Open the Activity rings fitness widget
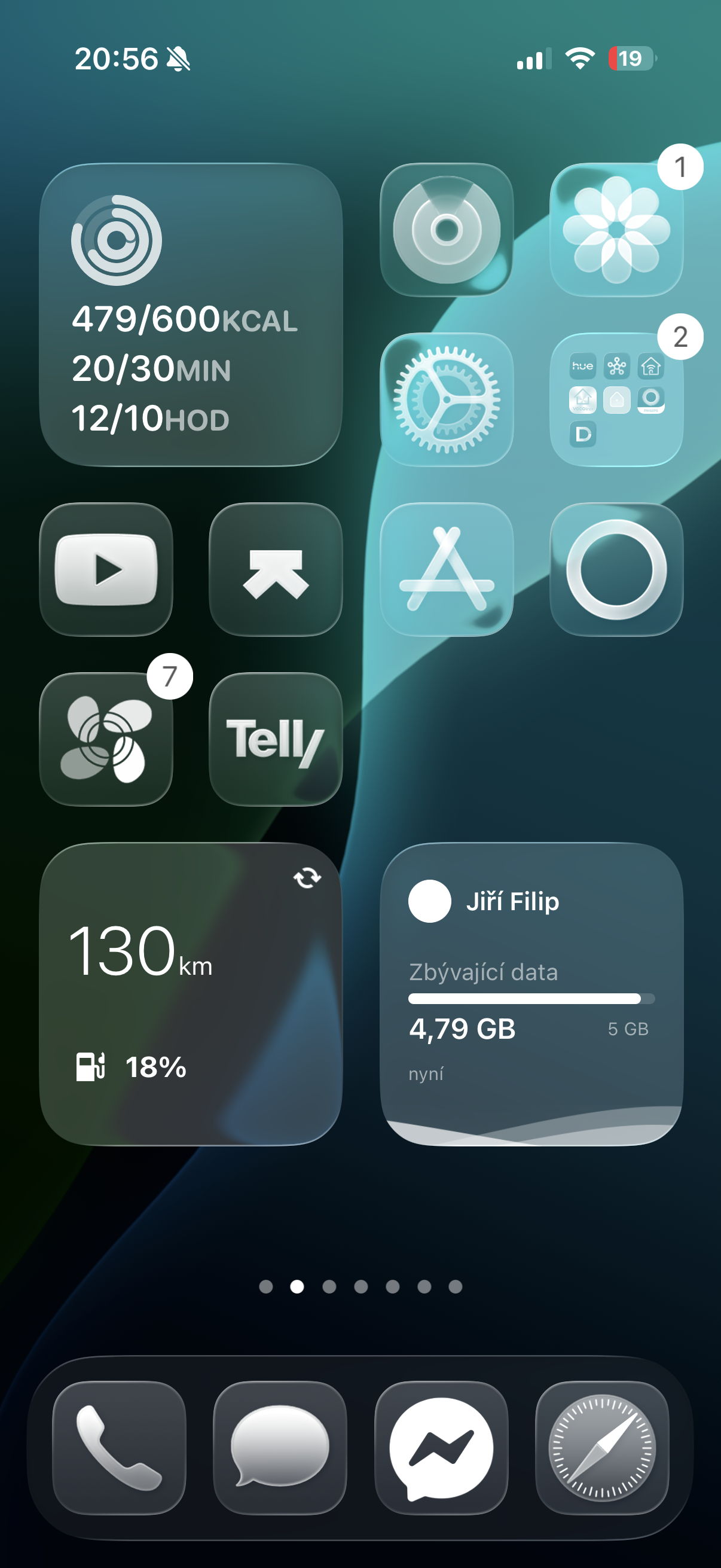The image size is (721, 1568). (191, 315)
